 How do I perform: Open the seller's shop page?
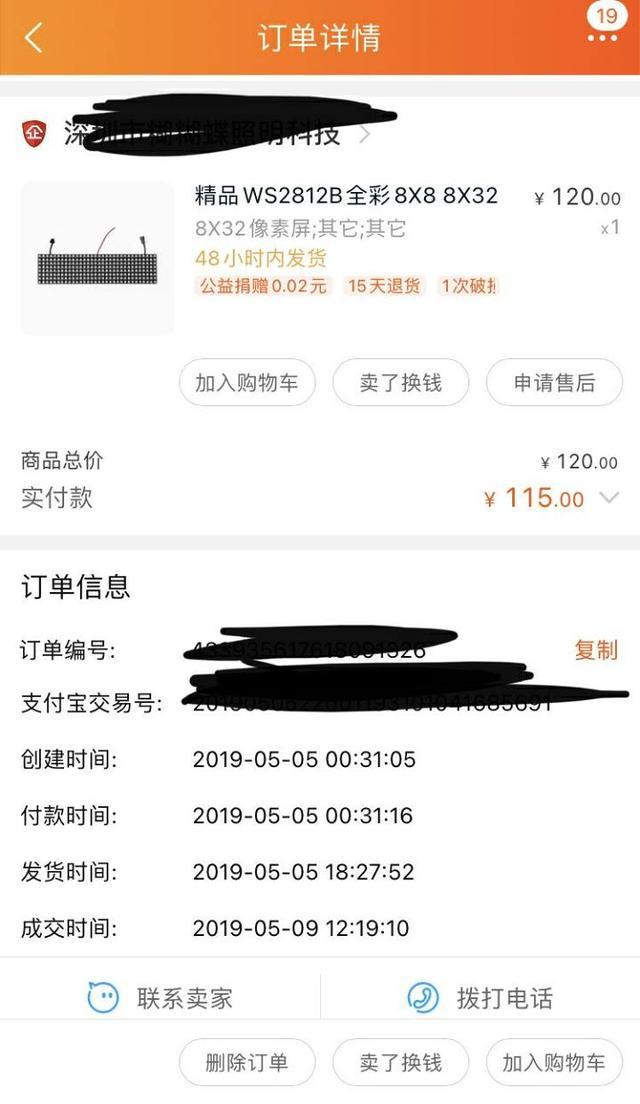coord(200,133)
